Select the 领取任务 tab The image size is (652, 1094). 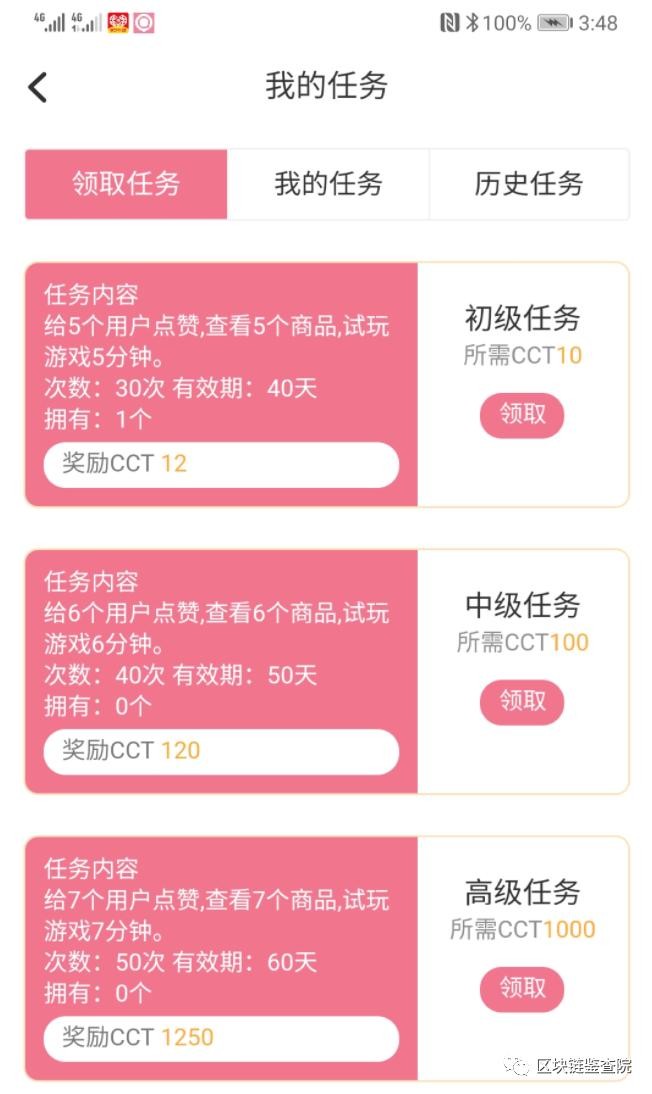(x=126, y=184)
